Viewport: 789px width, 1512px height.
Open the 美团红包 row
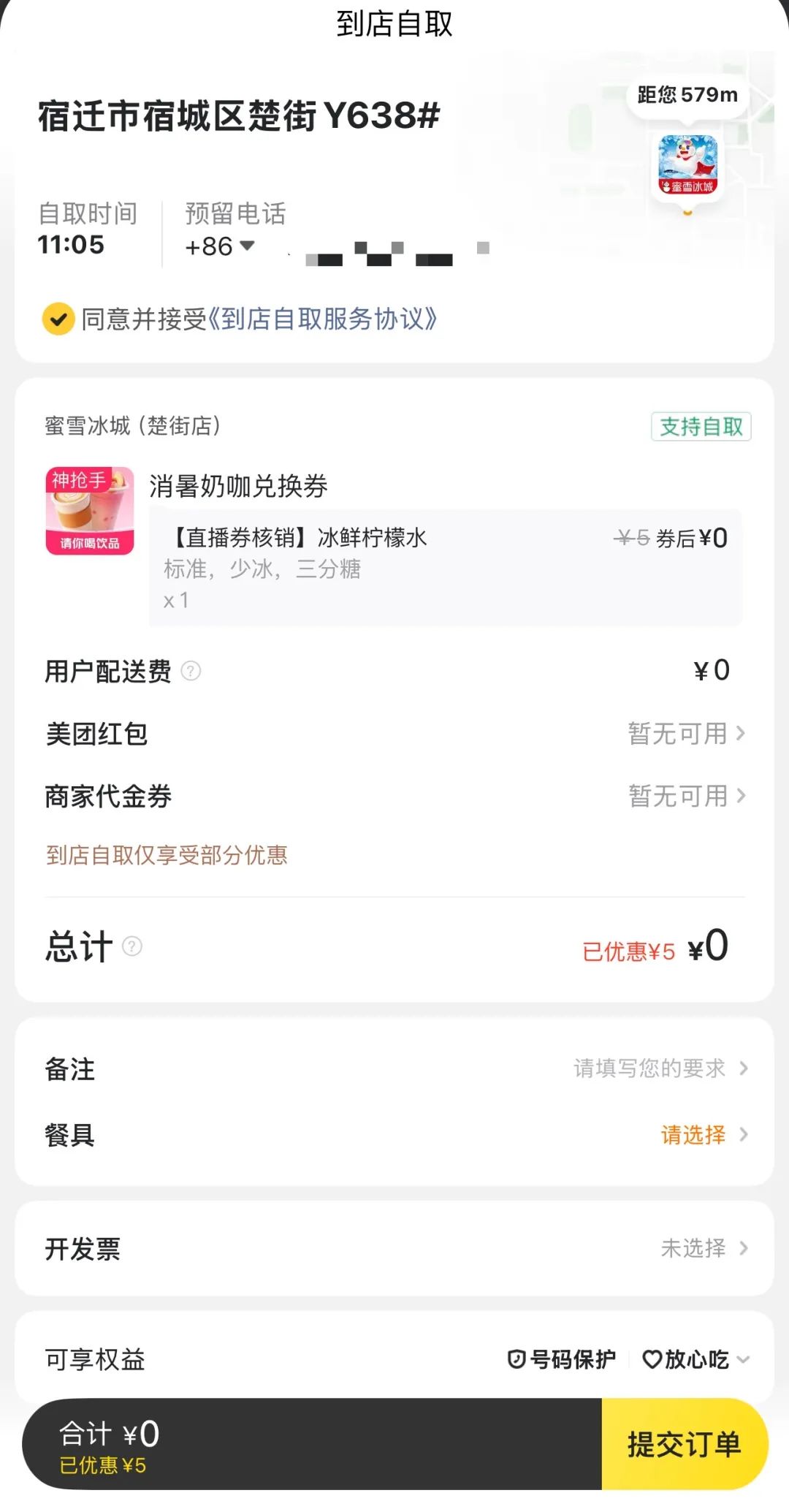pos(394,733)
